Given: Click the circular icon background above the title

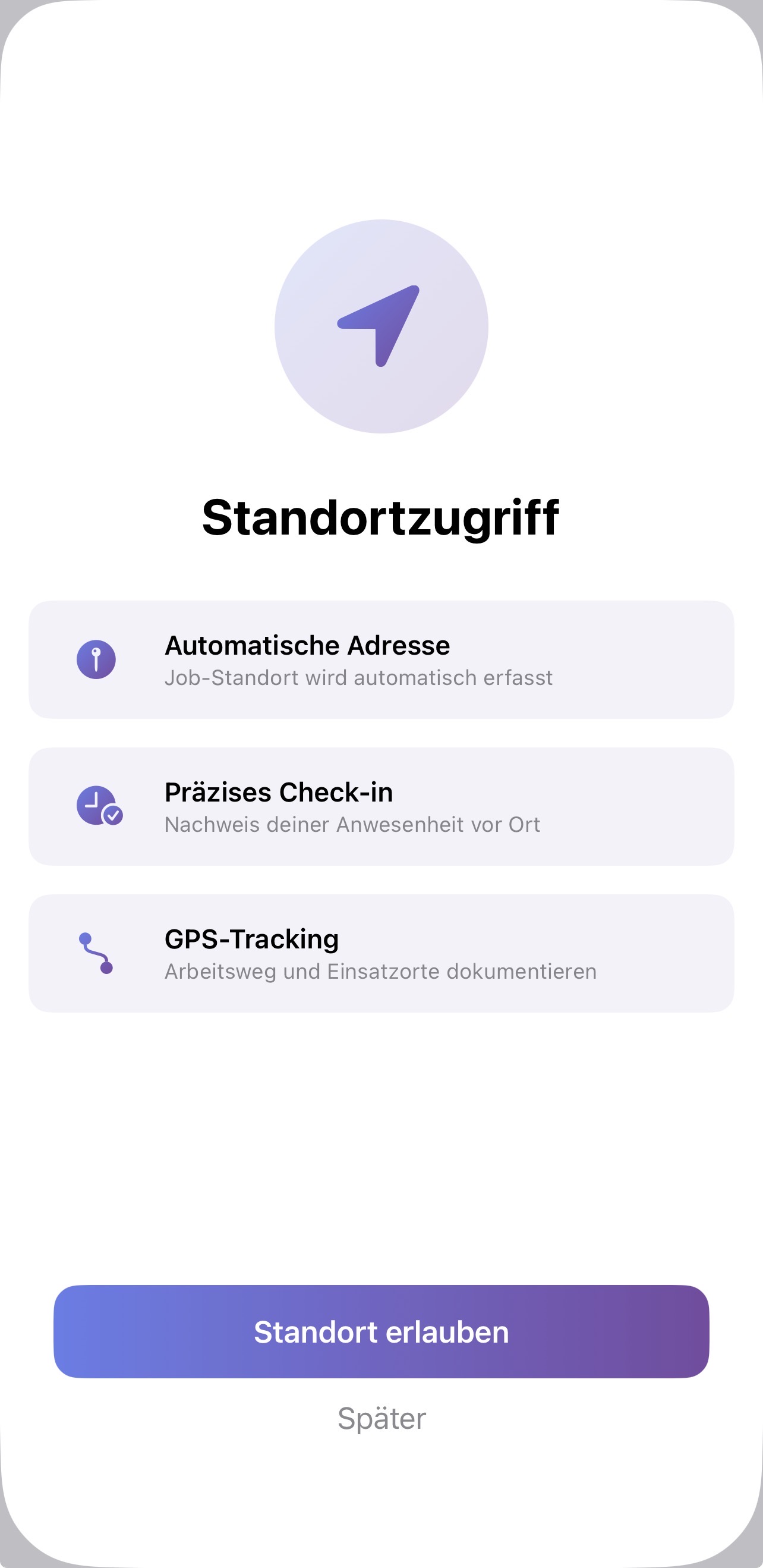Looking at the screenshot, I should click(x=381, y=326).
